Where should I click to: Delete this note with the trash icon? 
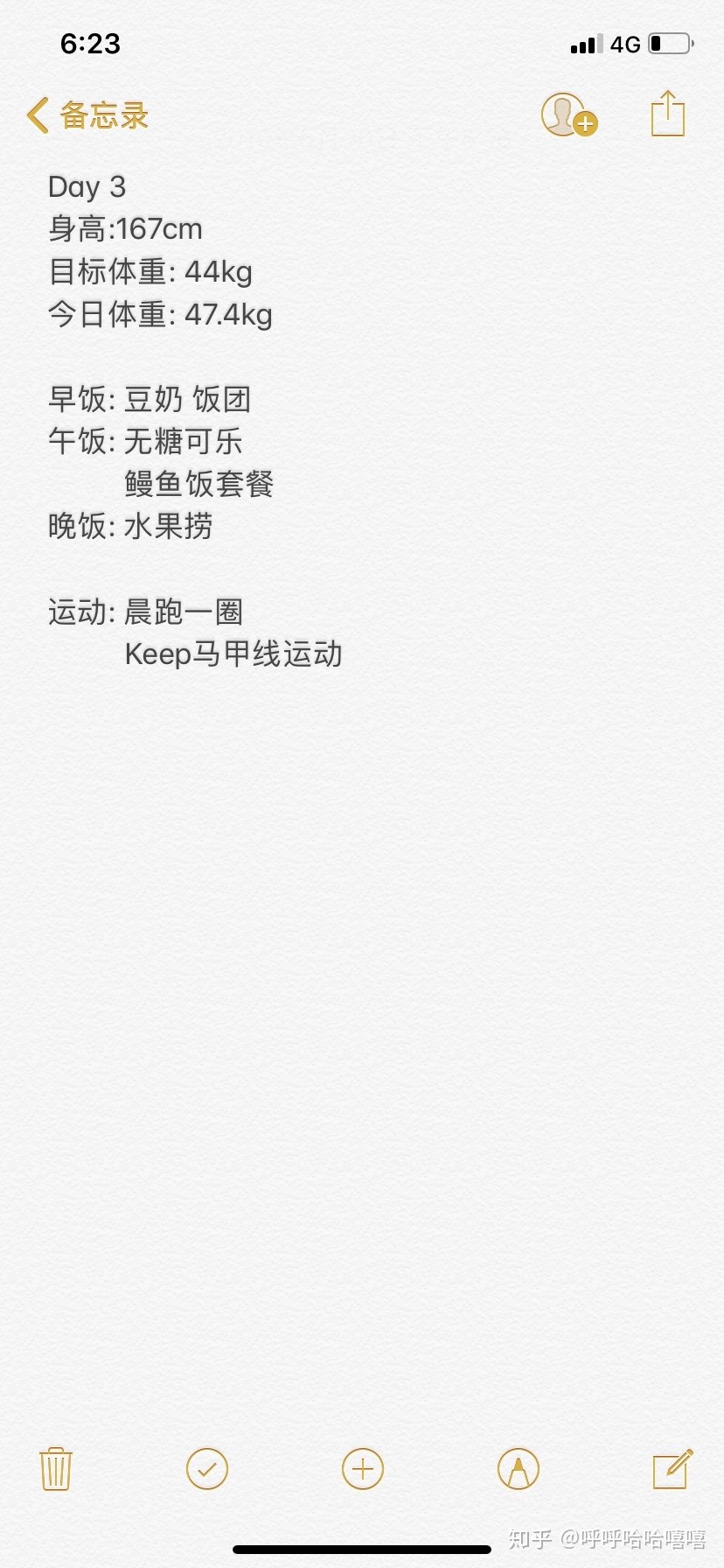[x=56, y=1468]
